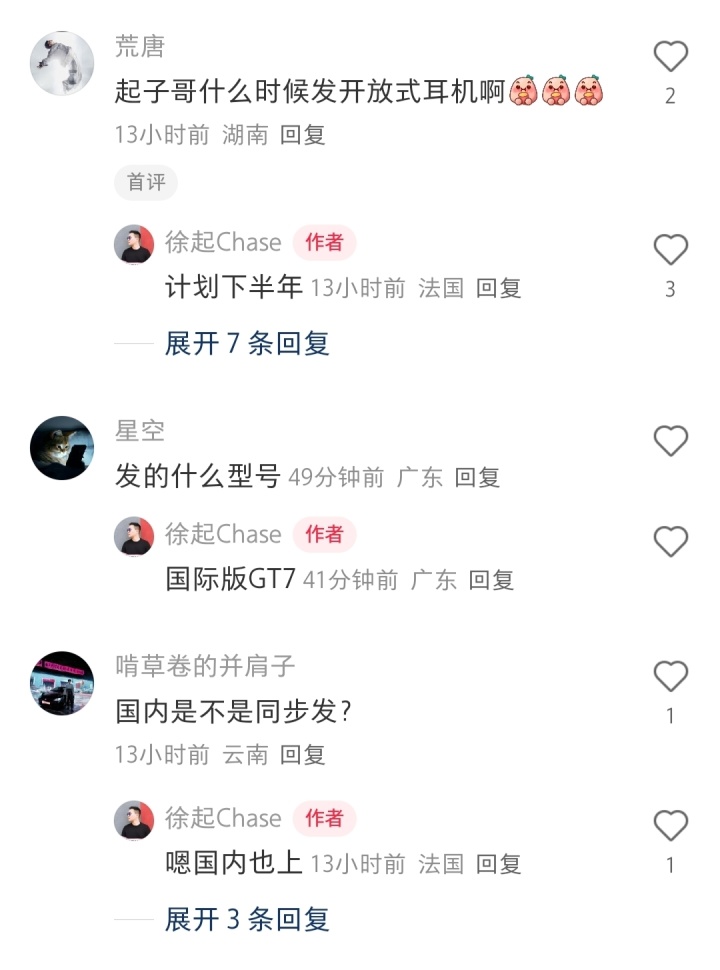Expand the 7 hidden replies

pyautogui.click(x=246, y=344)
